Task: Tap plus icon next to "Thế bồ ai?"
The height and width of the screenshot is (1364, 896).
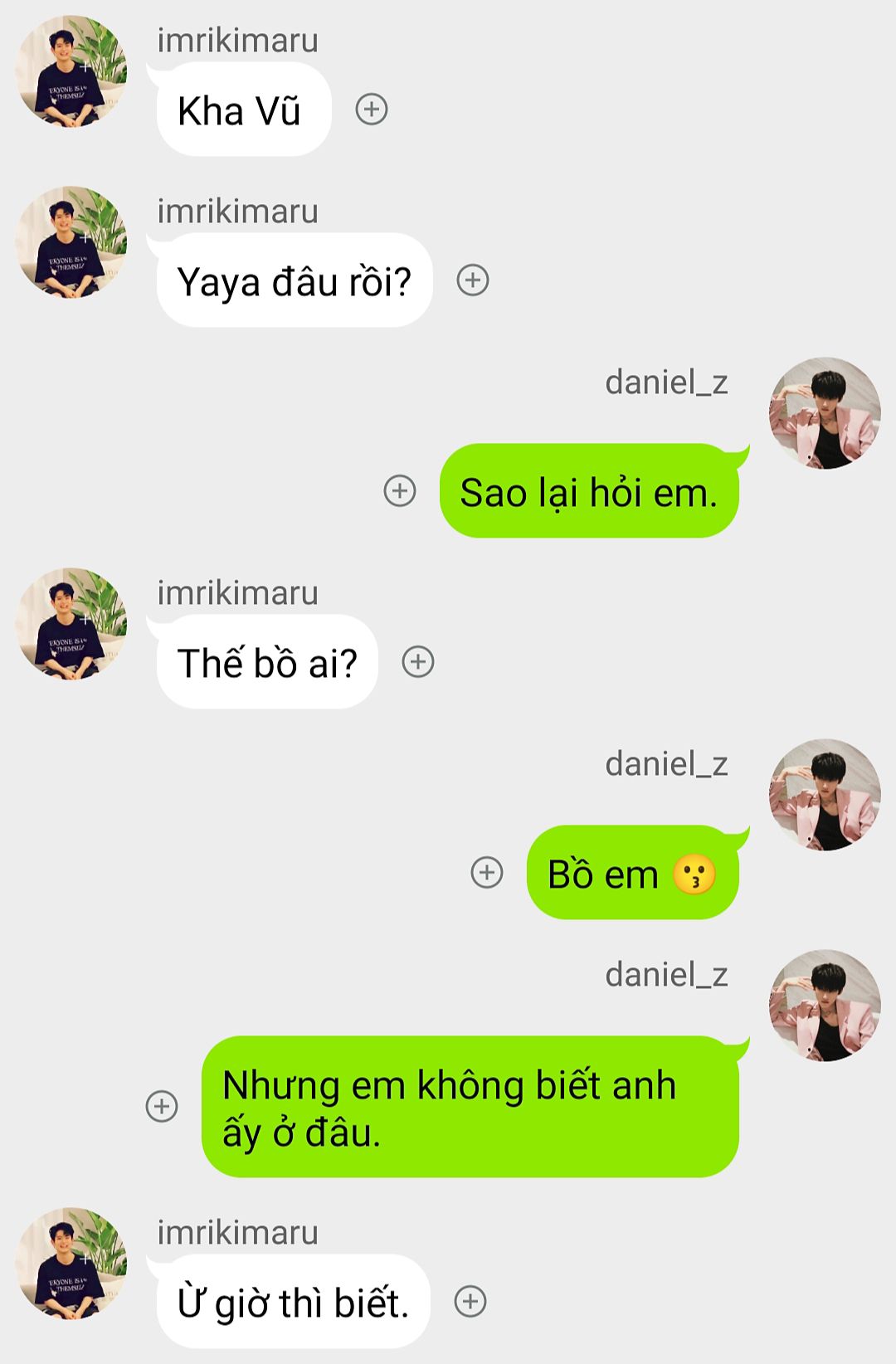Action: pyautogui.click(x=418, y=662)
